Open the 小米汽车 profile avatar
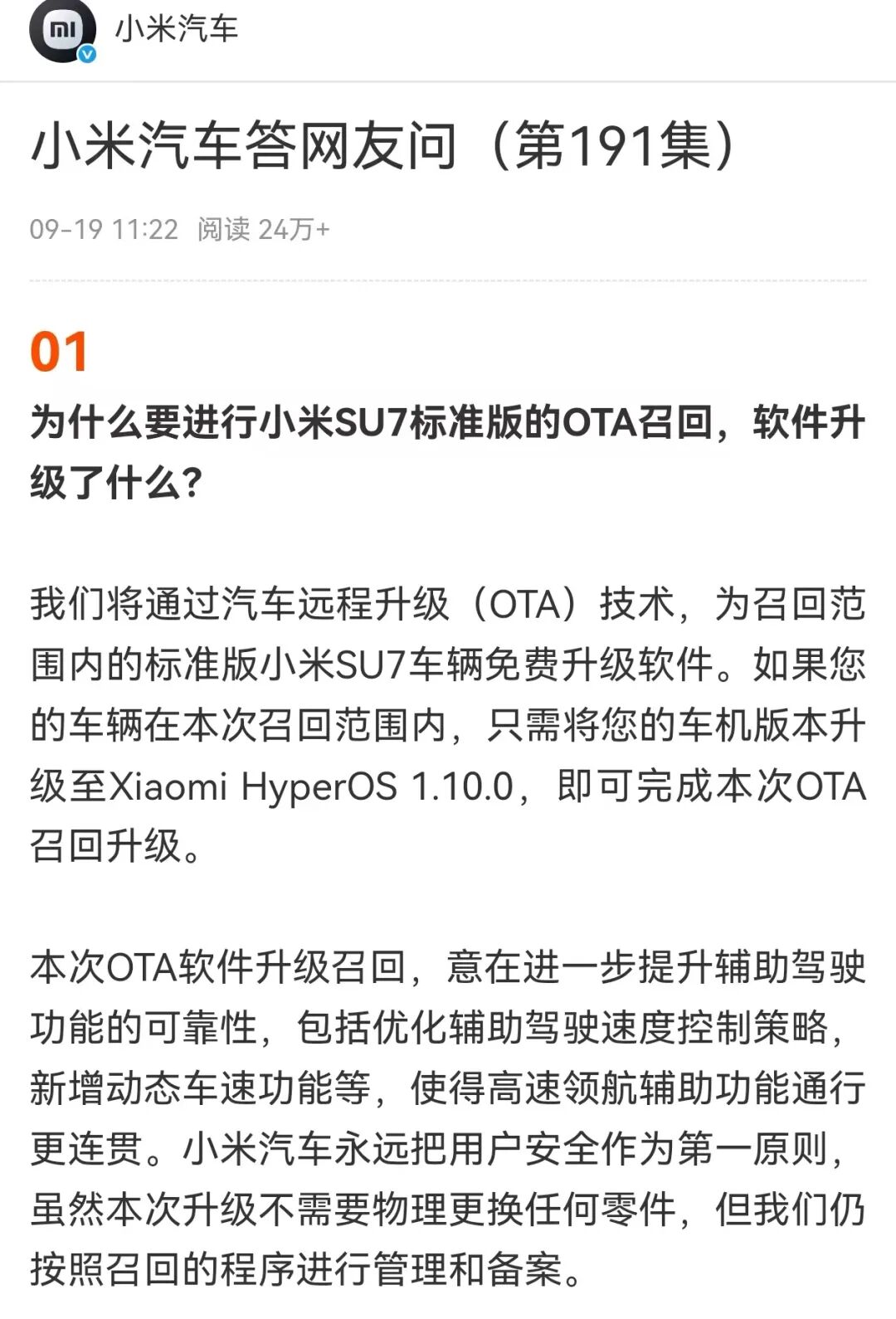The width and height of the screenshot is (896, 1319). 62,30
